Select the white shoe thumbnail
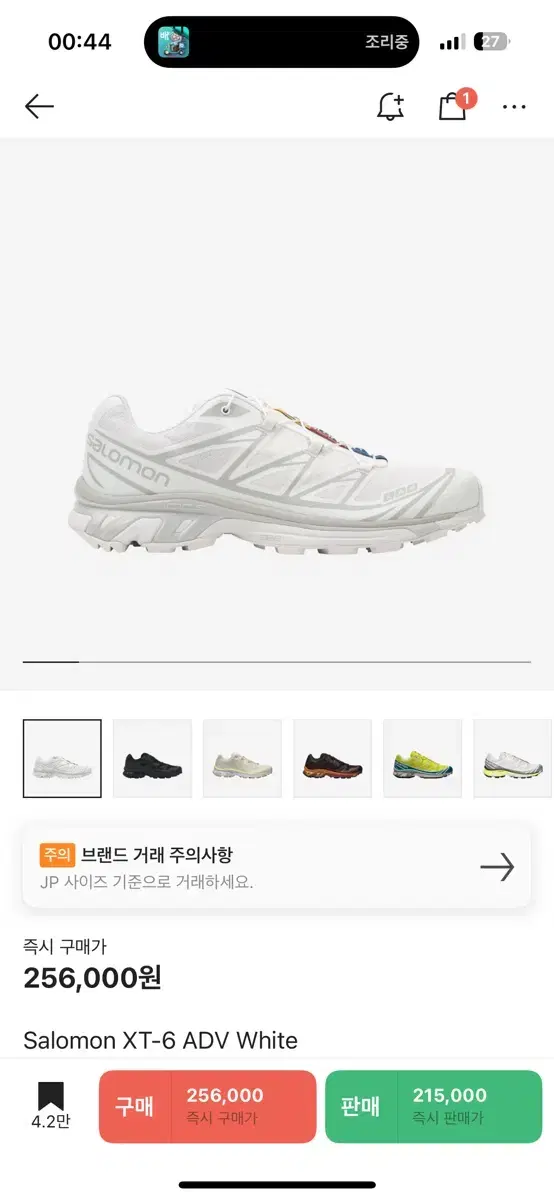Screen dimensions: 554x1200 coord(62,758)
